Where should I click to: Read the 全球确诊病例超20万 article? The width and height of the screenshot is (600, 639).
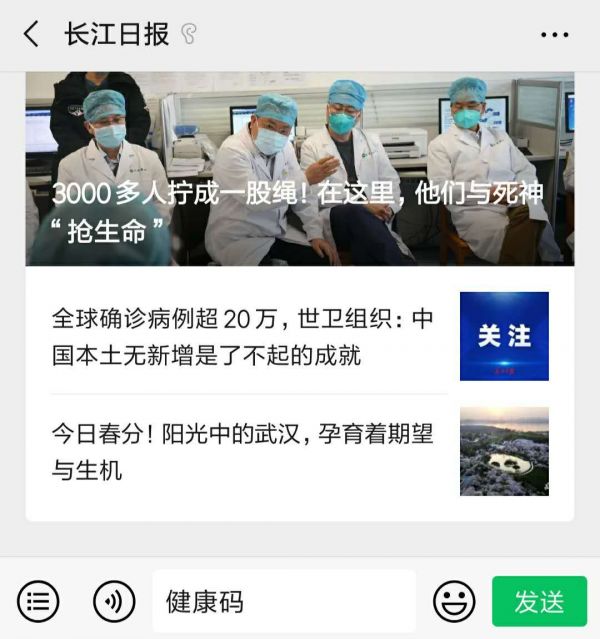point(243,337)
